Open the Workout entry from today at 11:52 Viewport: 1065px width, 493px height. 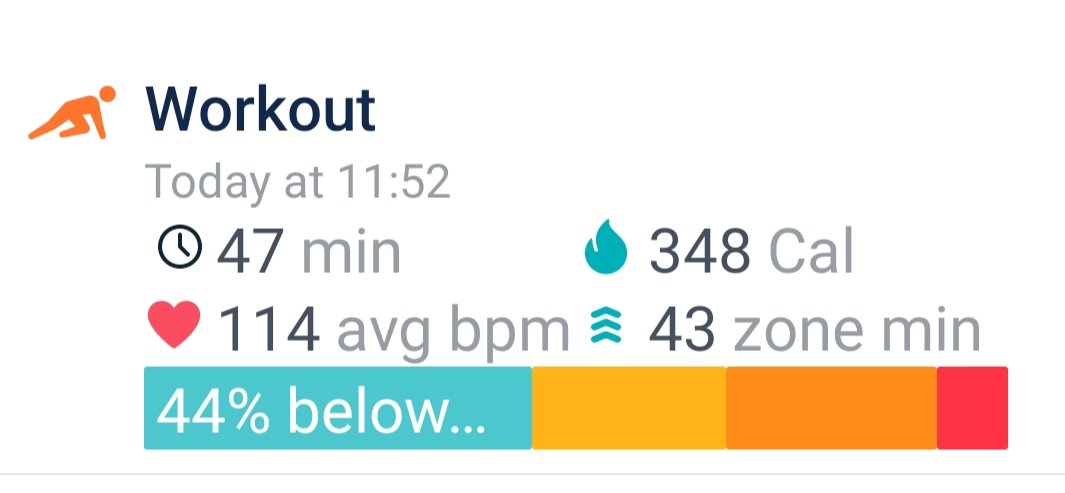[262, 111]
